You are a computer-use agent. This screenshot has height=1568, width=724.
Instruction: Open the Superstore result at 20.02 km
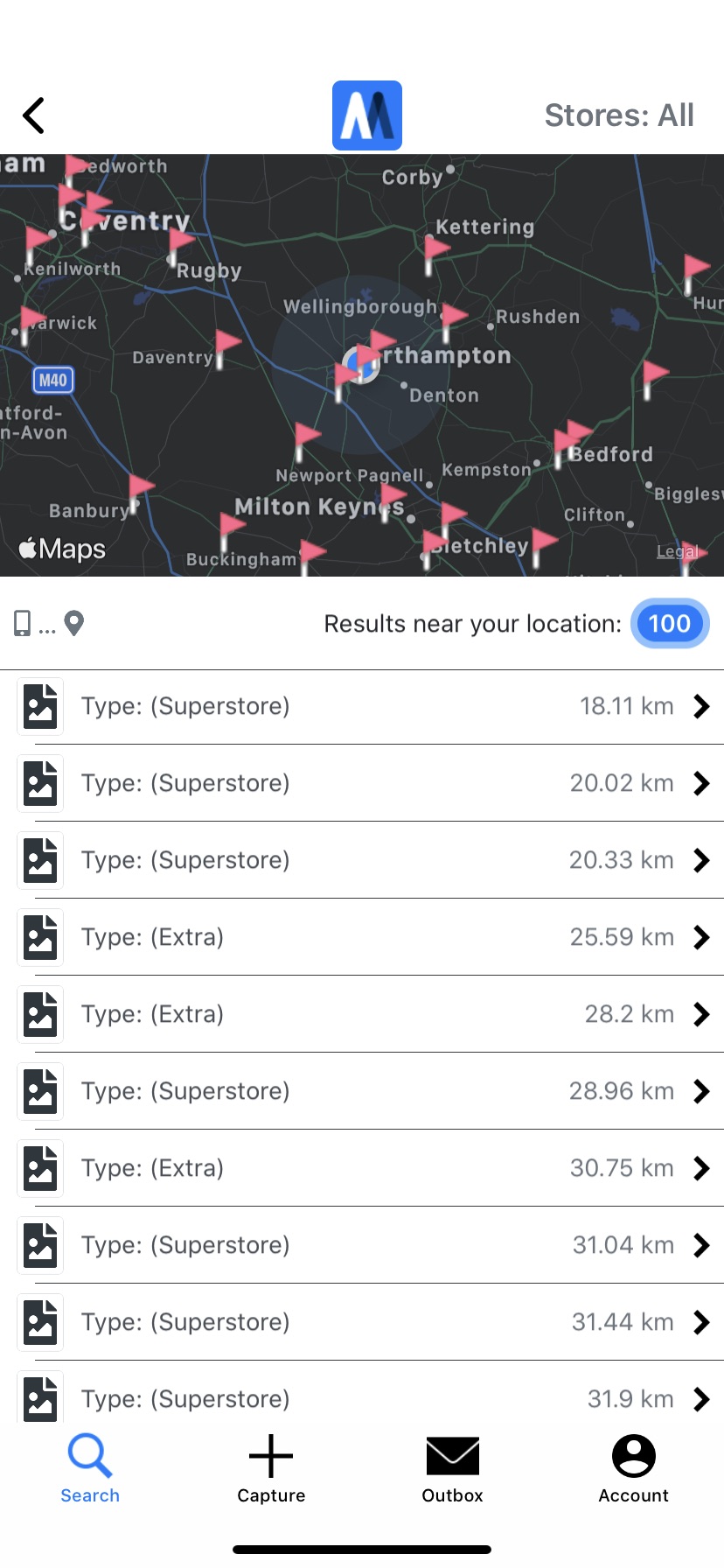point(362,783)
